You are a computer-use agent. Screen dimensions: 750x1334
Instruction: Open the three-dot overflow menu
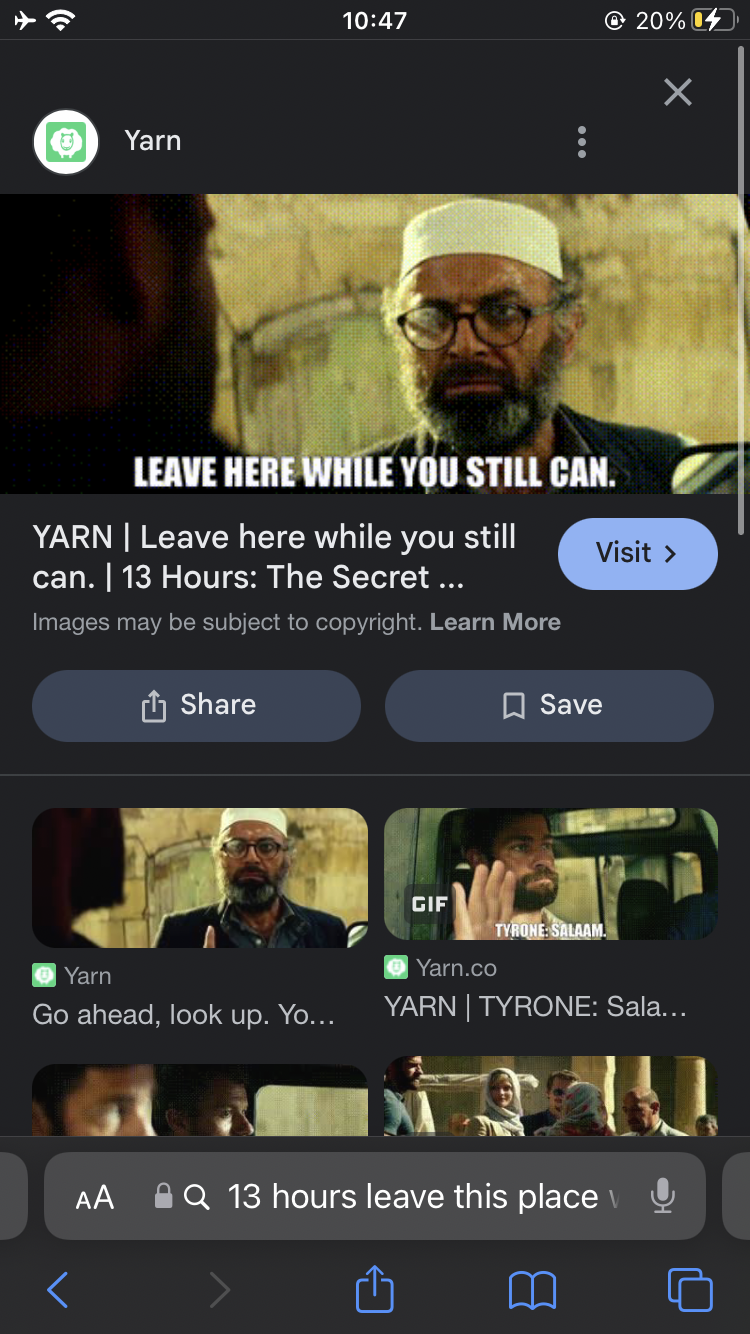pyautogui.click(x=582, y=142)
